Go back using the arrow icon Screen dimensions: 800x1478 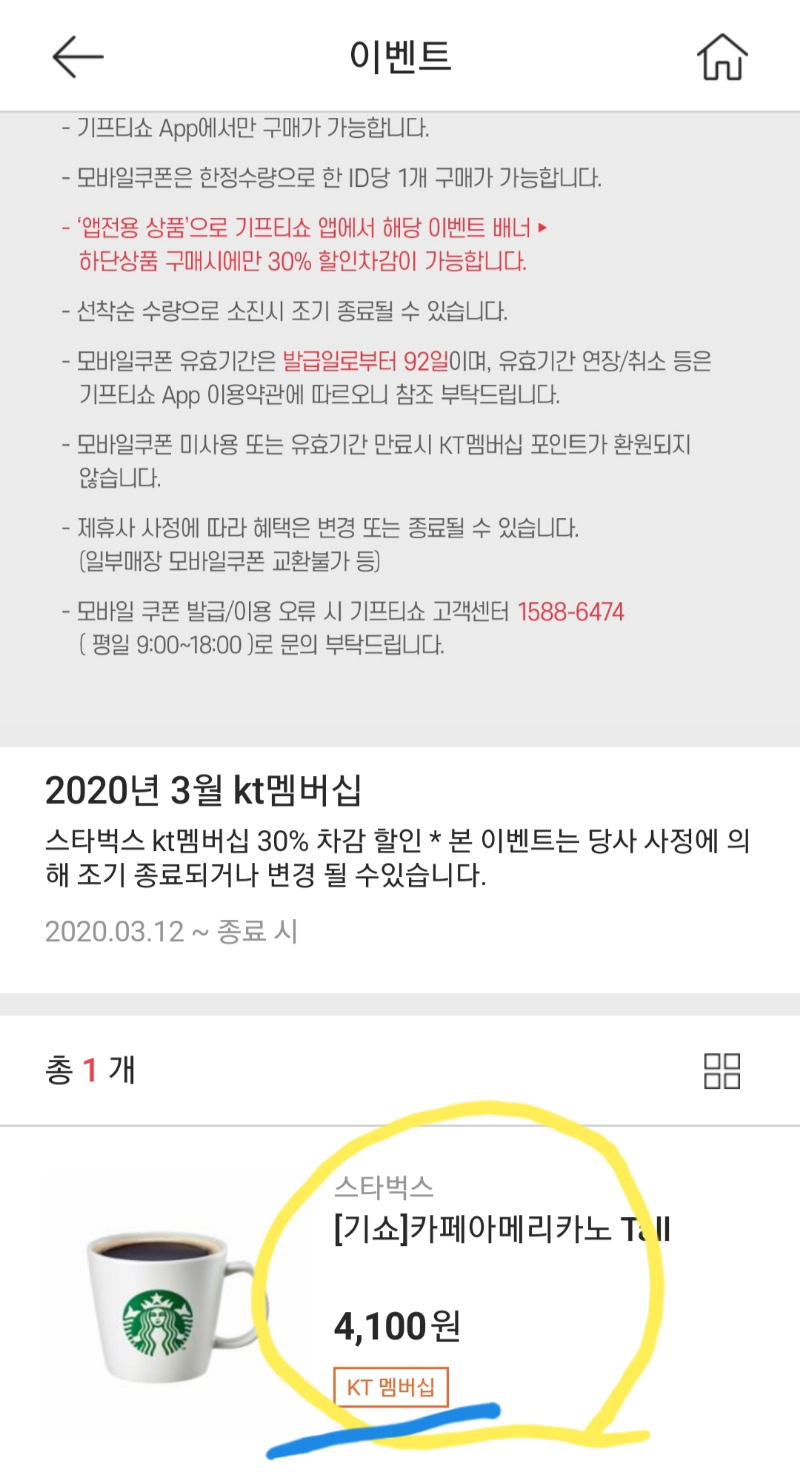[x=78, y=57]
